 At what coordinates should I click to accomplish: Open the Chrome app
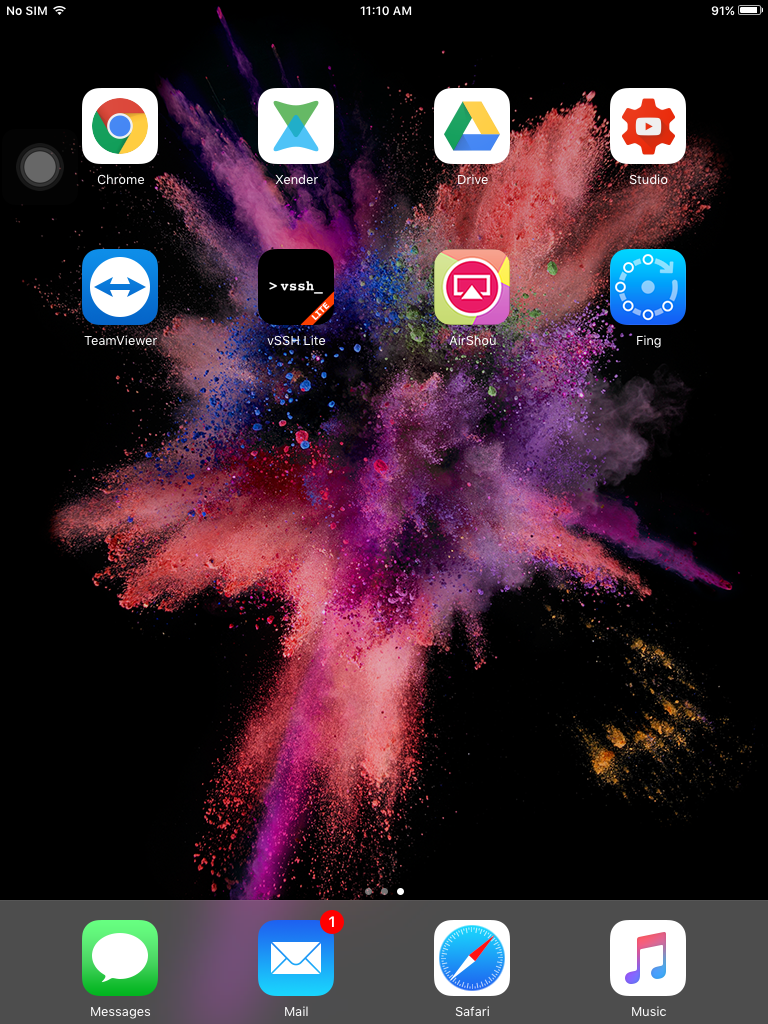120,126
